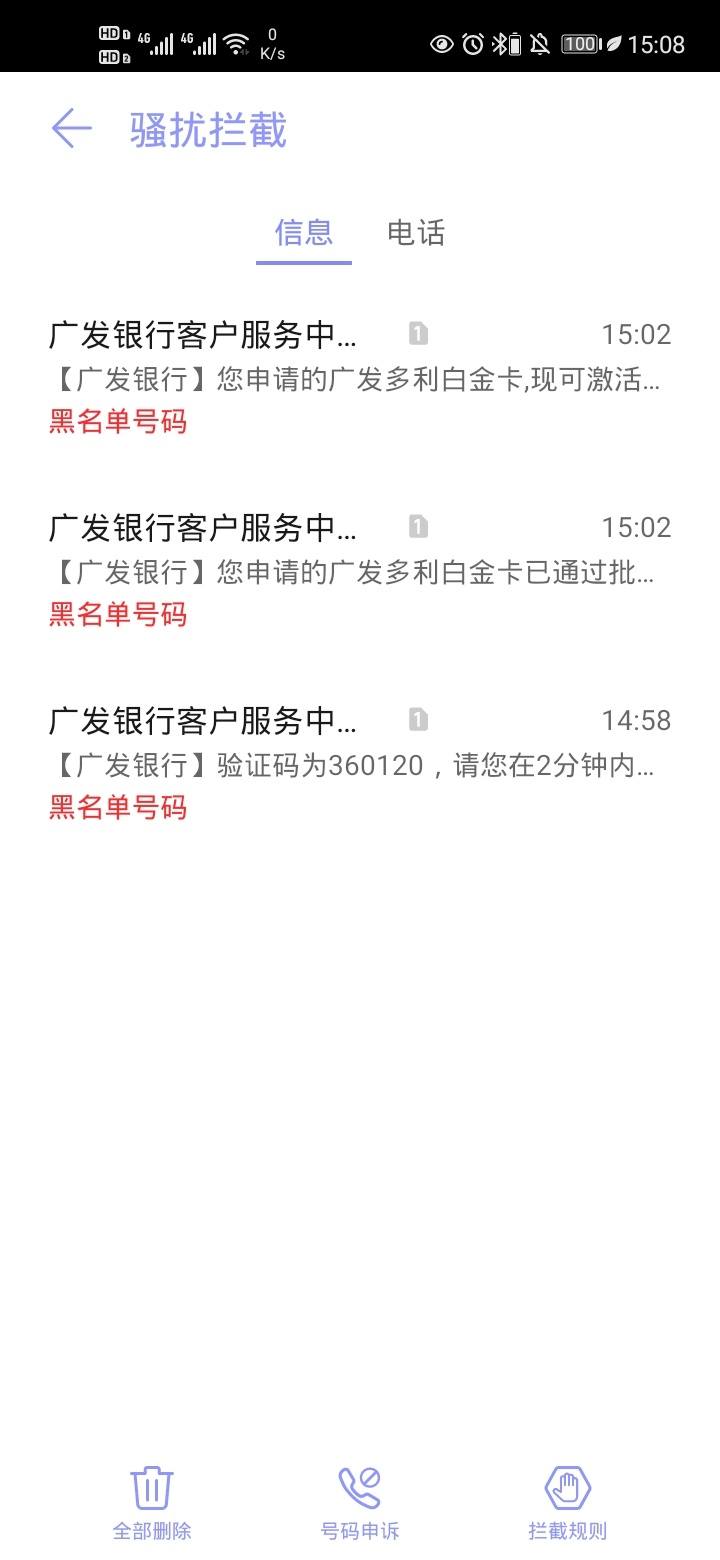Go back from 骚扰拦截 screen

click(x=72, y=129)
